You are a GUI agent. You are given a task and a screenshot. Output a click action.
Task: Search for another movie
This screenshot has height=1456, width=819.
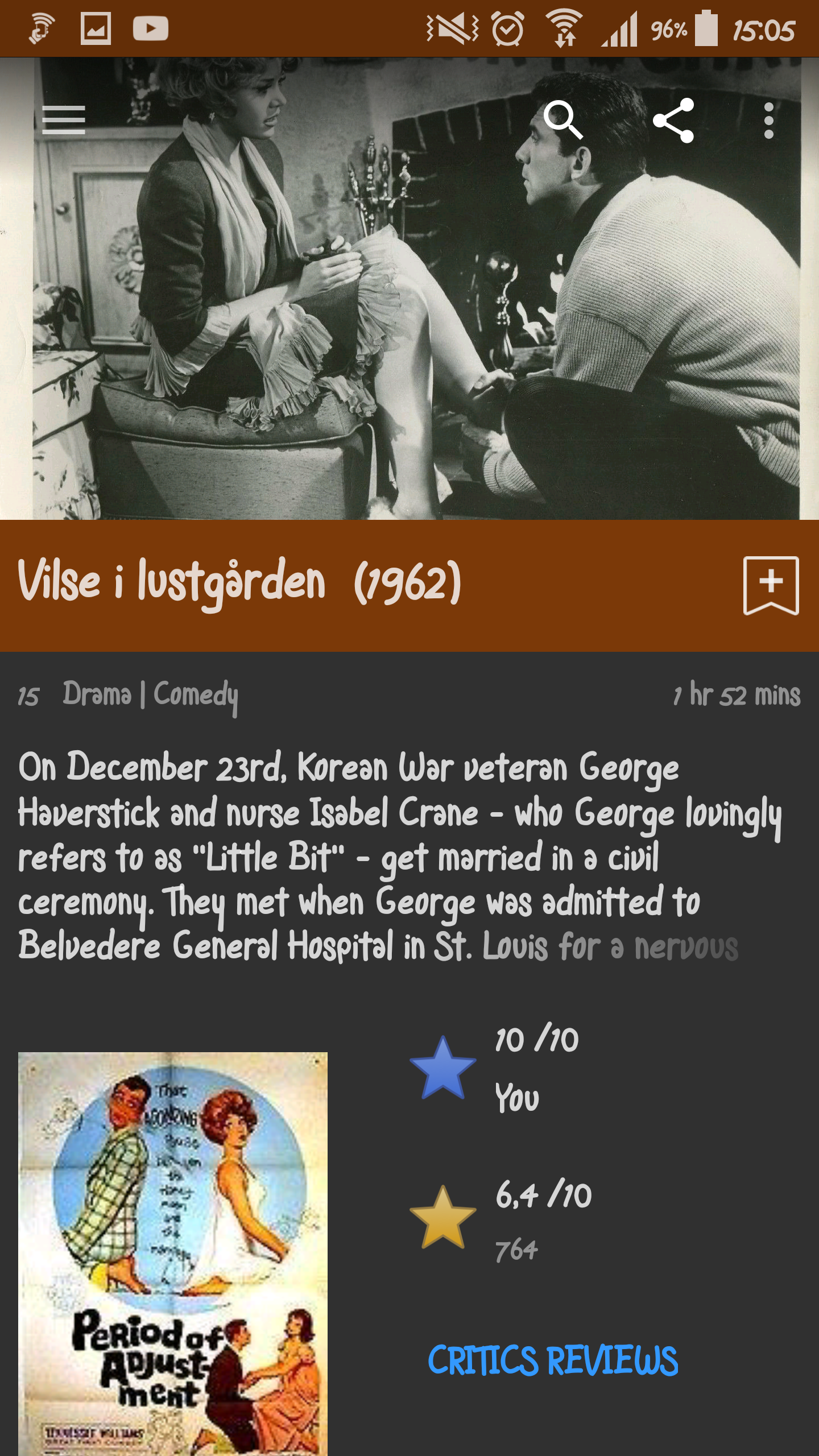563,120
